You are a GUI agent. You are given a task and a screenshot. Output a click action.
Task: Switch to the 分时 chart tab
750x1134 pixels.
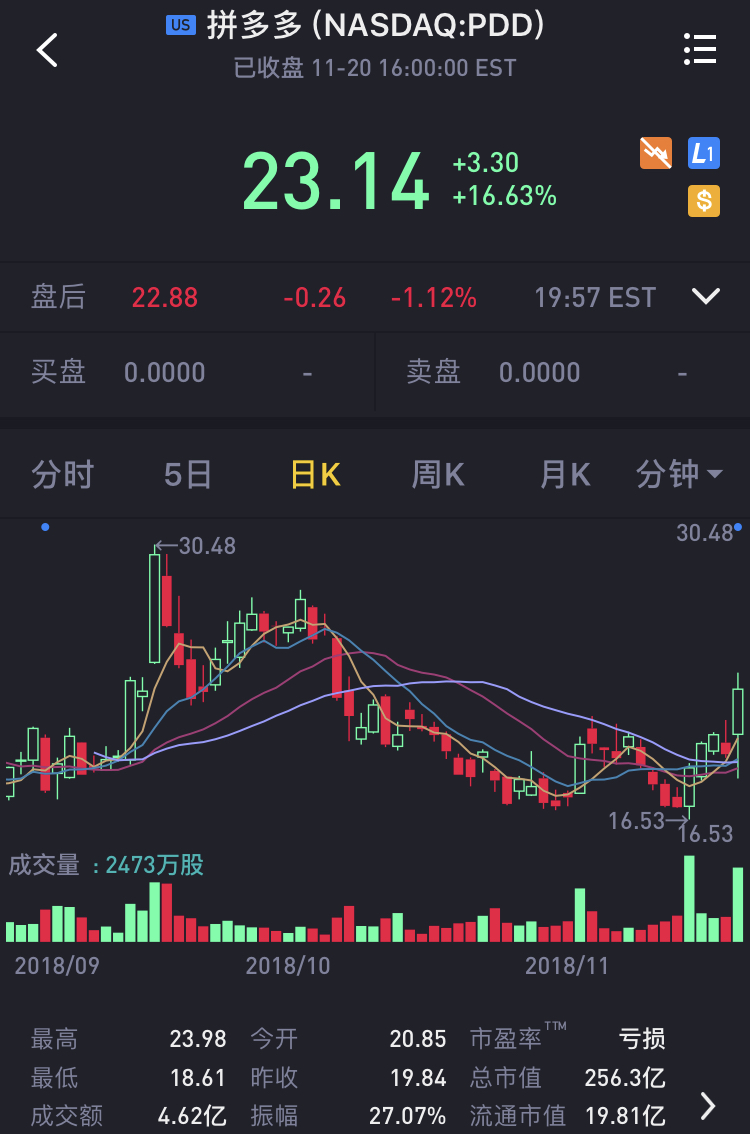click(63, 474)
